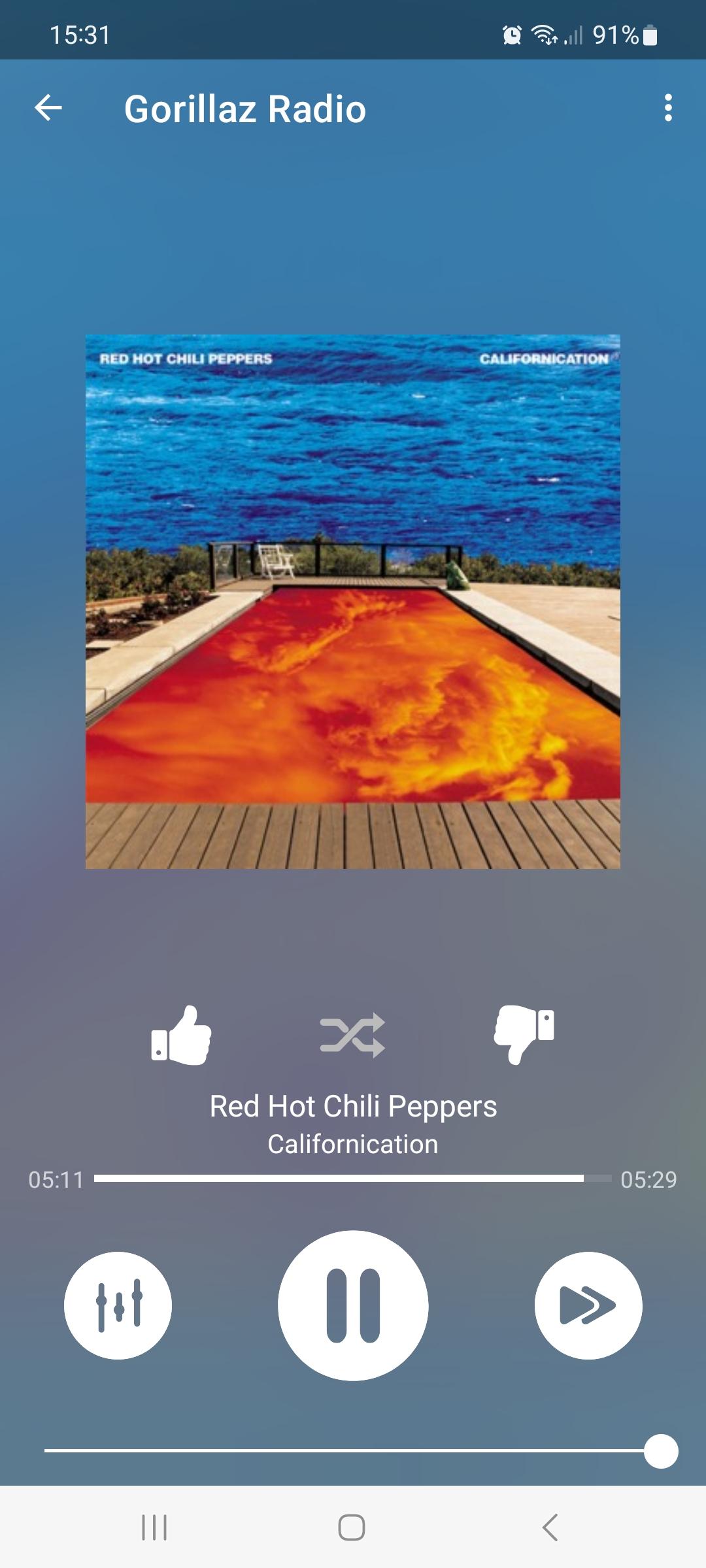This screenshot has width=706, height=1568.
Task: Pause the current song
Action: (353, 1305)
